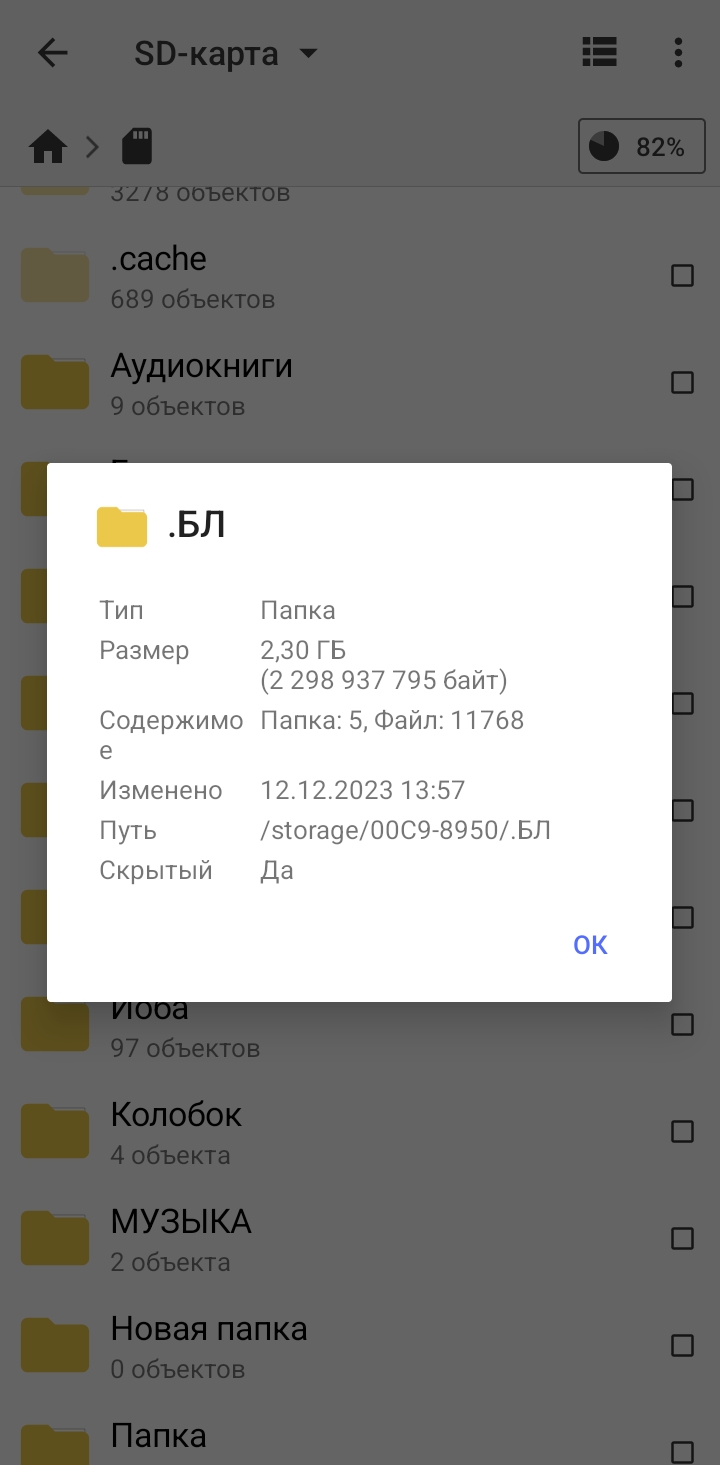Image resolution: width=720 pixels, height=1465 pixels.
Task: Select the SD card breadcrumb icon
Action: 136,147
